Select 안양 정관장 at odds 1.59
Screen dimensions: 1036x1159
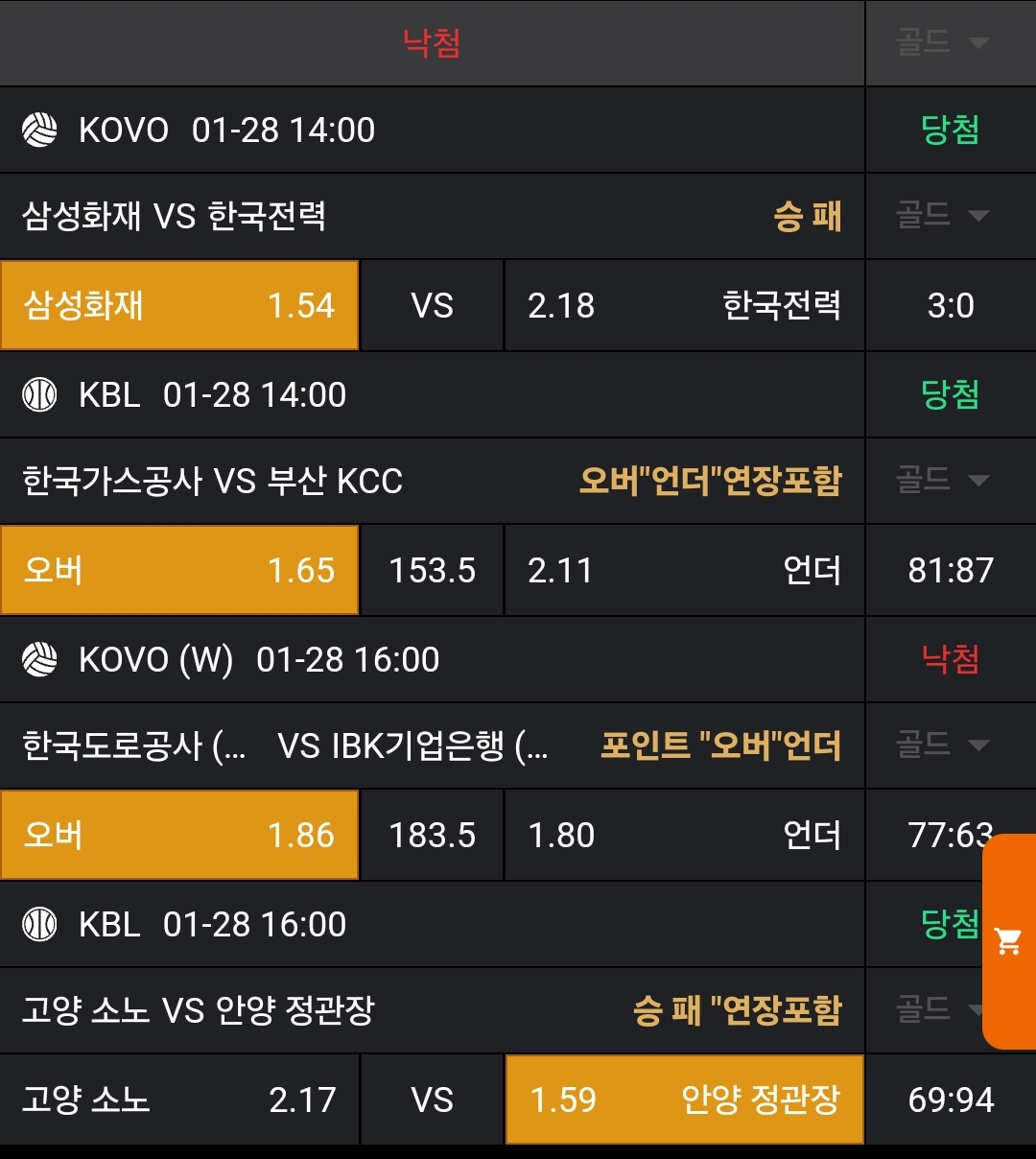pyautogui.click(x=684, y=1100)
